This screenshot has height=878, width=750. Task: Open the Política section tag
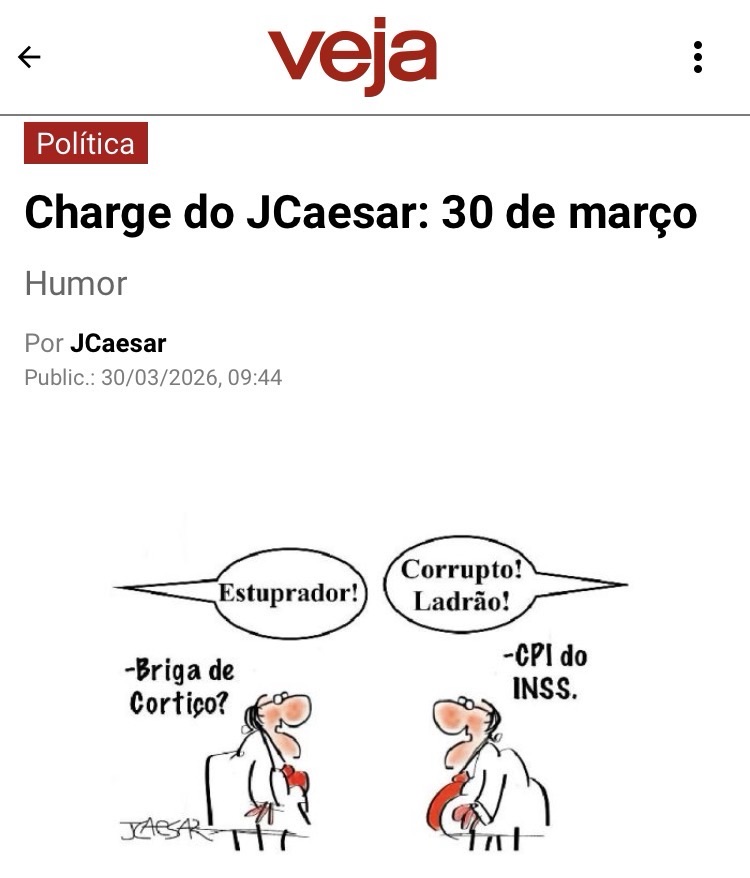tap(86, 144)
